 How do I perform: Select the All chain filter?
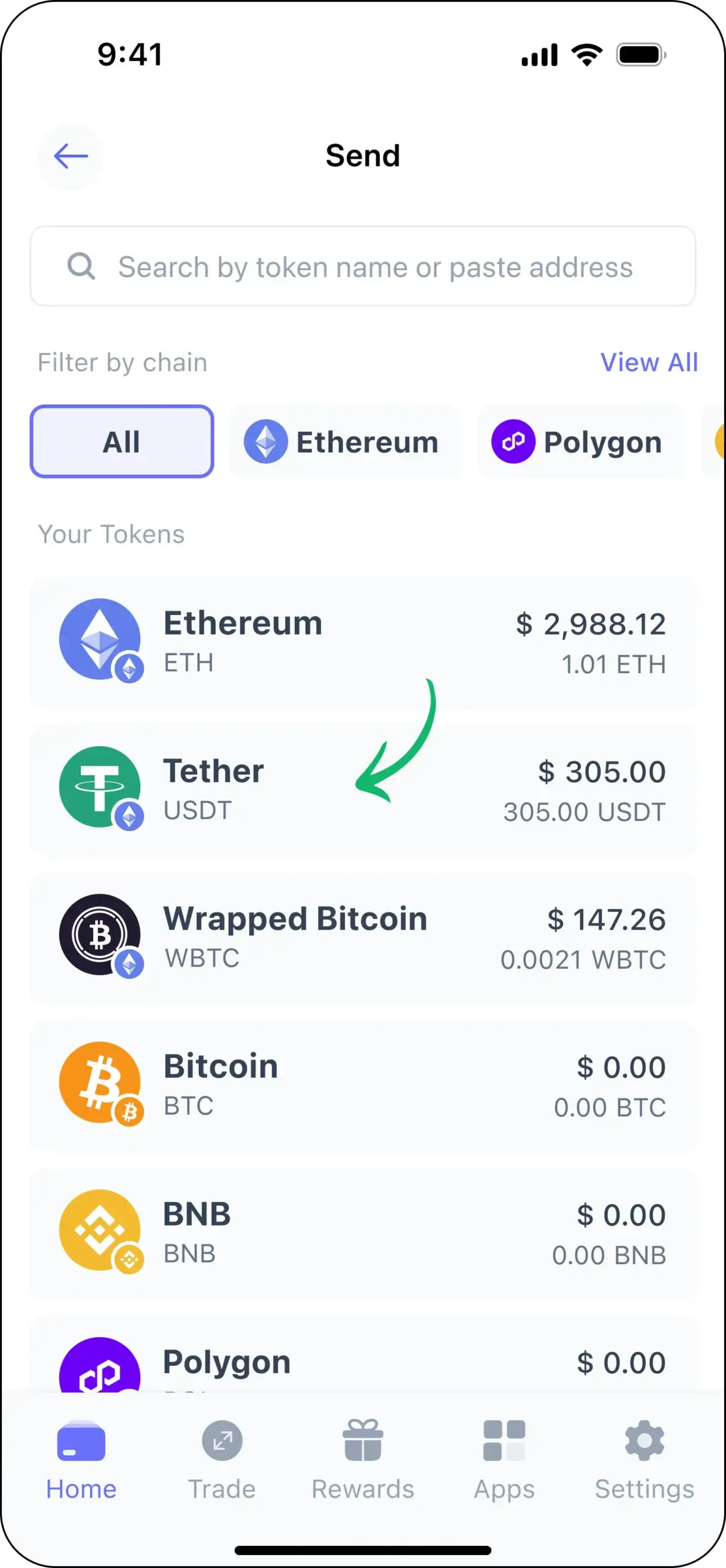122,442
